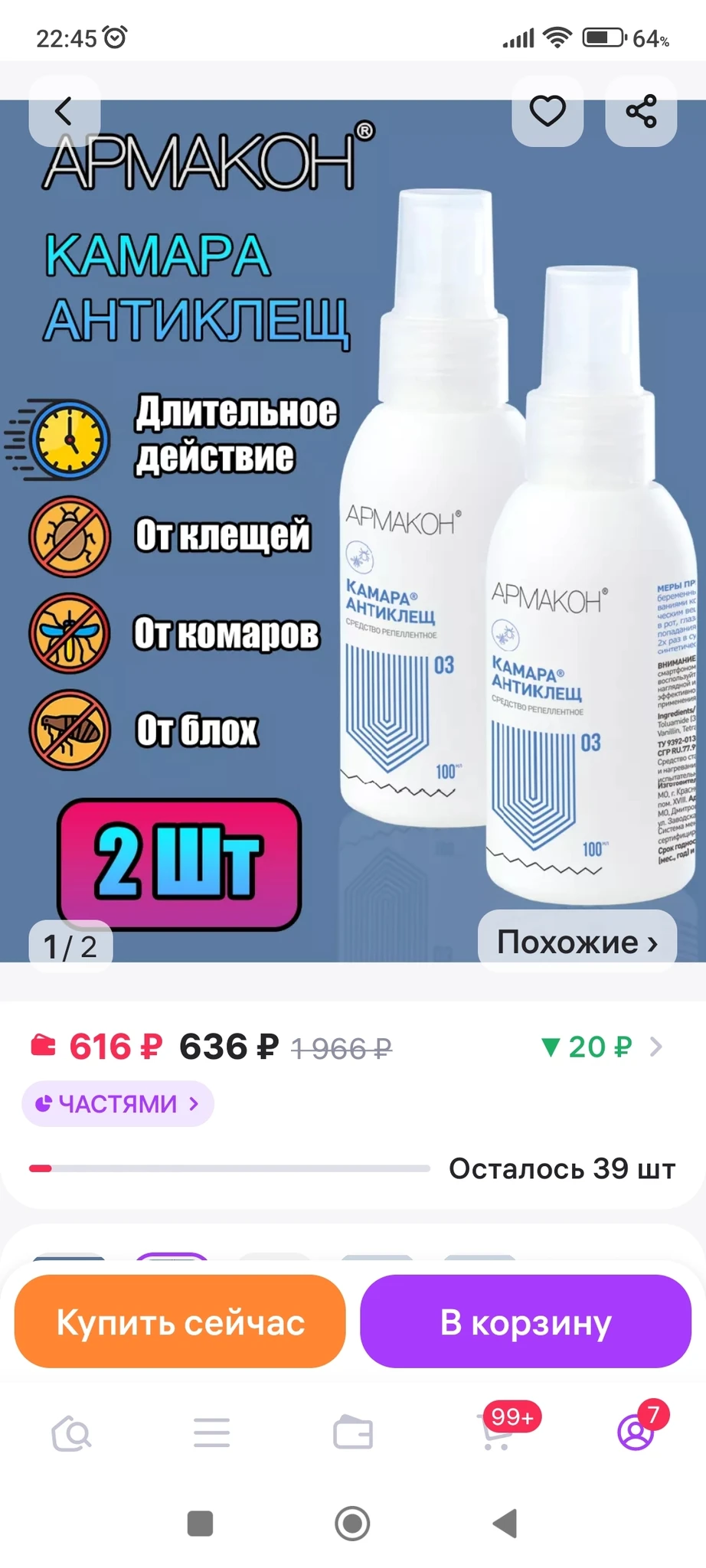This screenshot has height=1568, width=706.
Task: Open the ЧАСТЯМИ installment option
Action: point(118,1103)
